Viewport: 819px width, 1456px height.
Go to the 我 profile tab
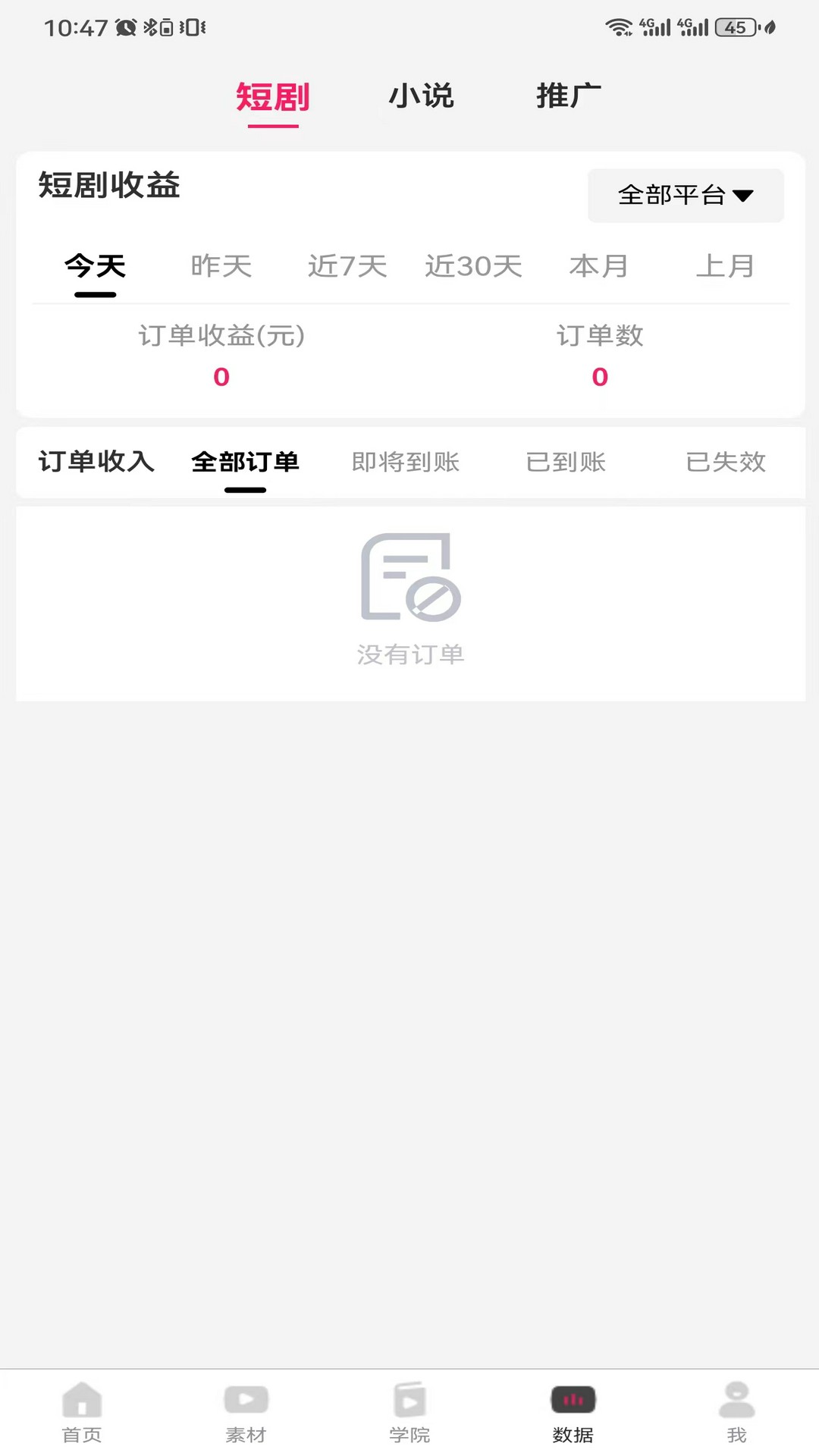(736, 1413)
